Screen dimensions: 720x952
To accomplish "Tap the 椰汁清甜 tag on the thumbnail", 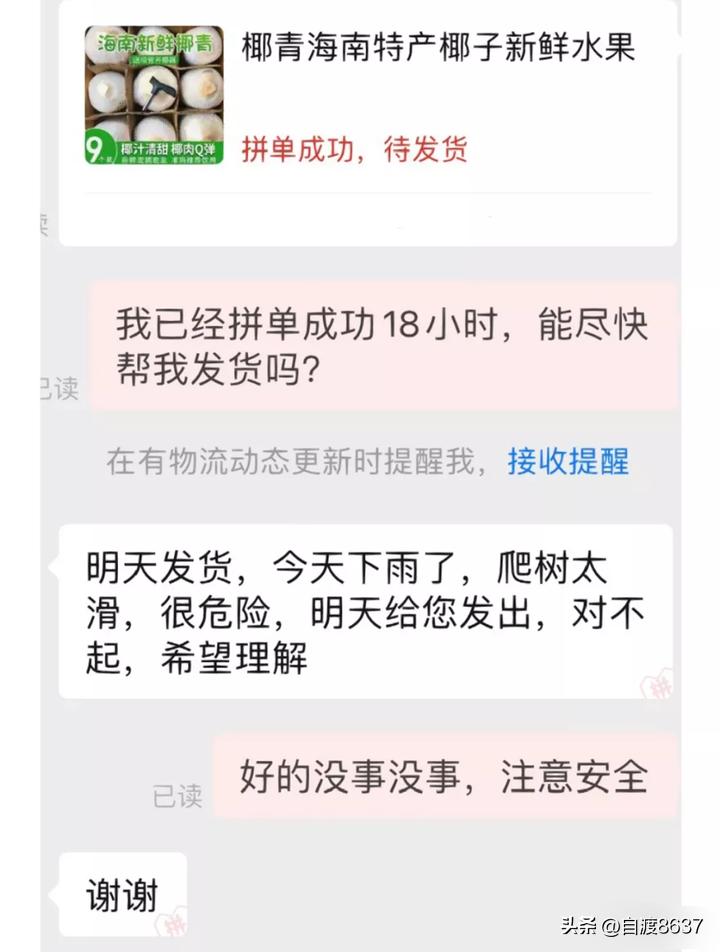I will pos(143,148).
